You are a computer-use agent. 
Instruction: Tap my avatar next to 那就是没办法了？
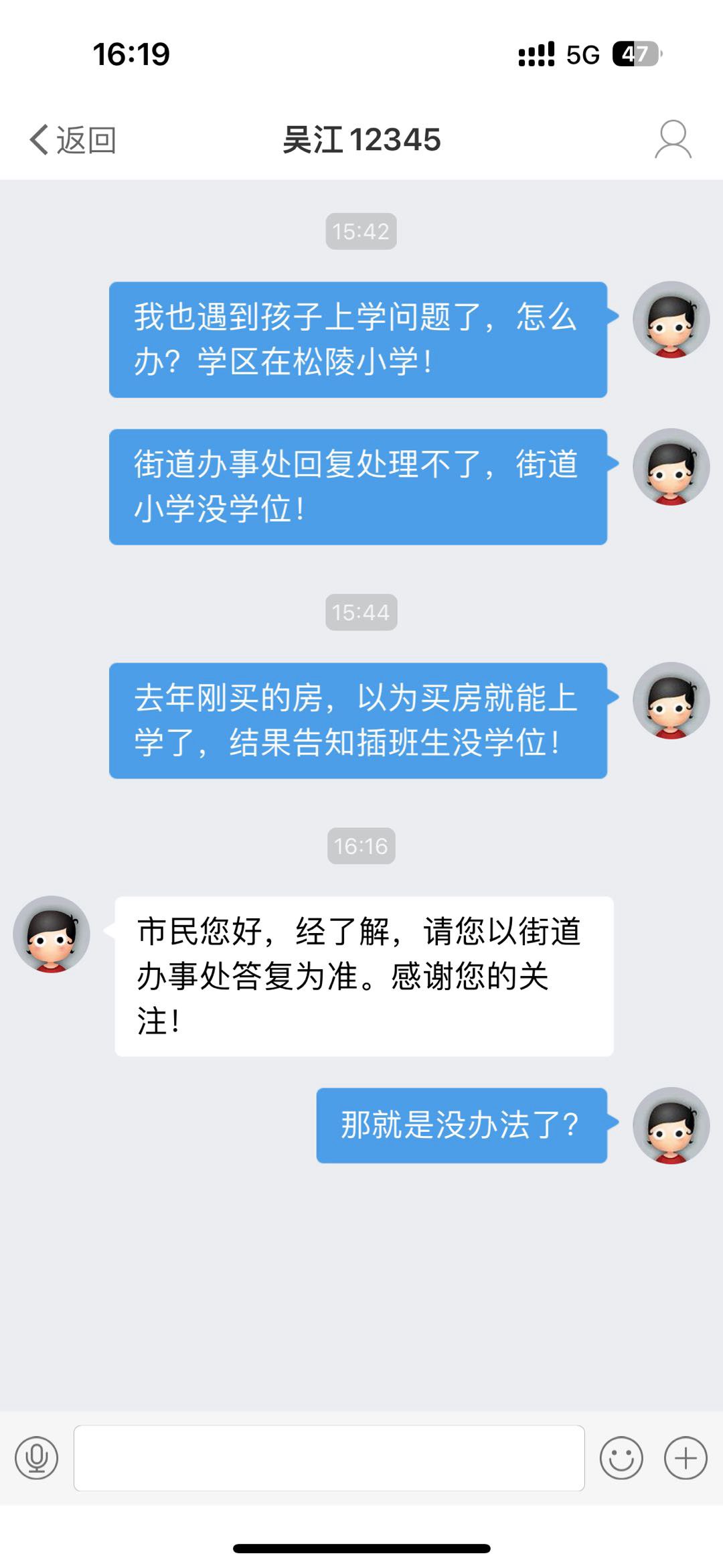tap(671, 1125)
